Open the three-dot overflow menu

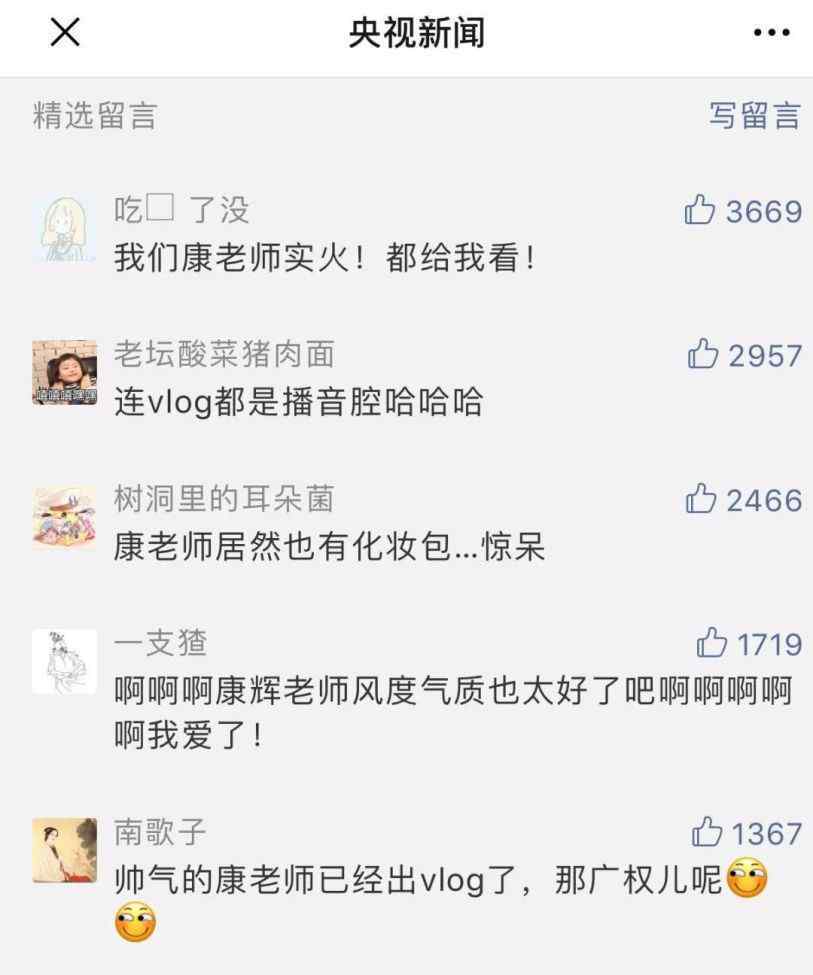point(771,34)
